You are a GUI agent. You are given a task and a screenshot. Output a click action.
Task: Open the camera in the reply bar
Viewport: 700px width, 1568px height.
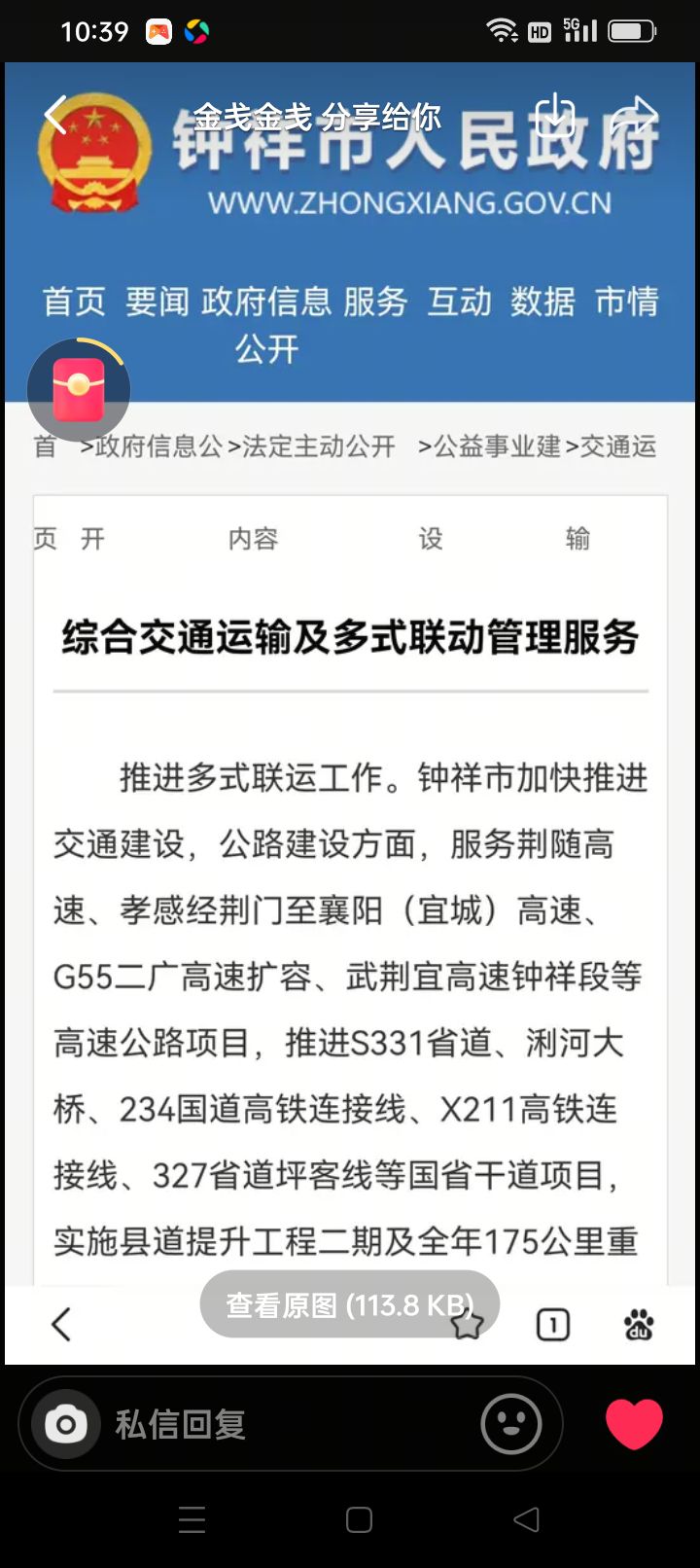coord(66,1425)
